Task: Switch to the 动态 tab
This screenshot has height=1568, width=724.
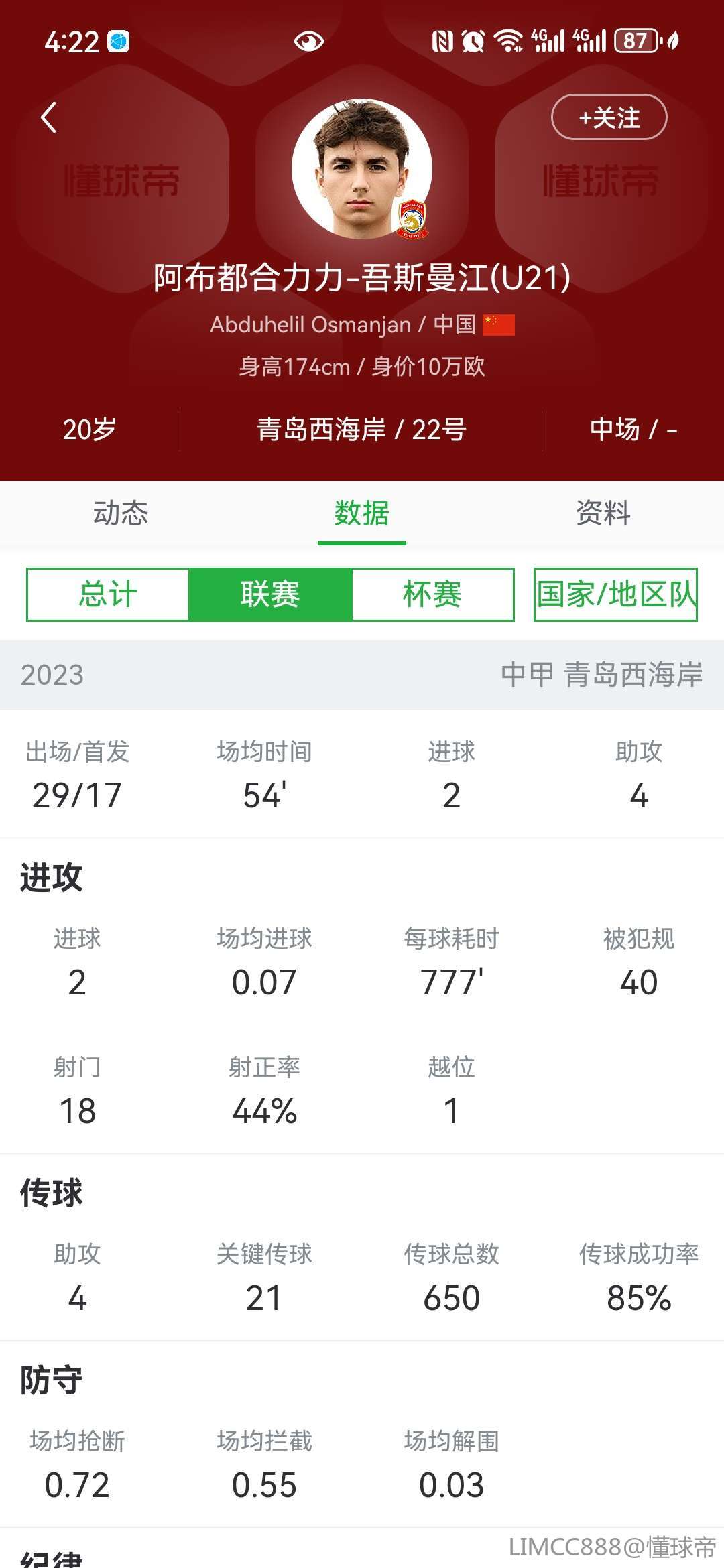Action: pyautogui.click(x=121, y=513)
